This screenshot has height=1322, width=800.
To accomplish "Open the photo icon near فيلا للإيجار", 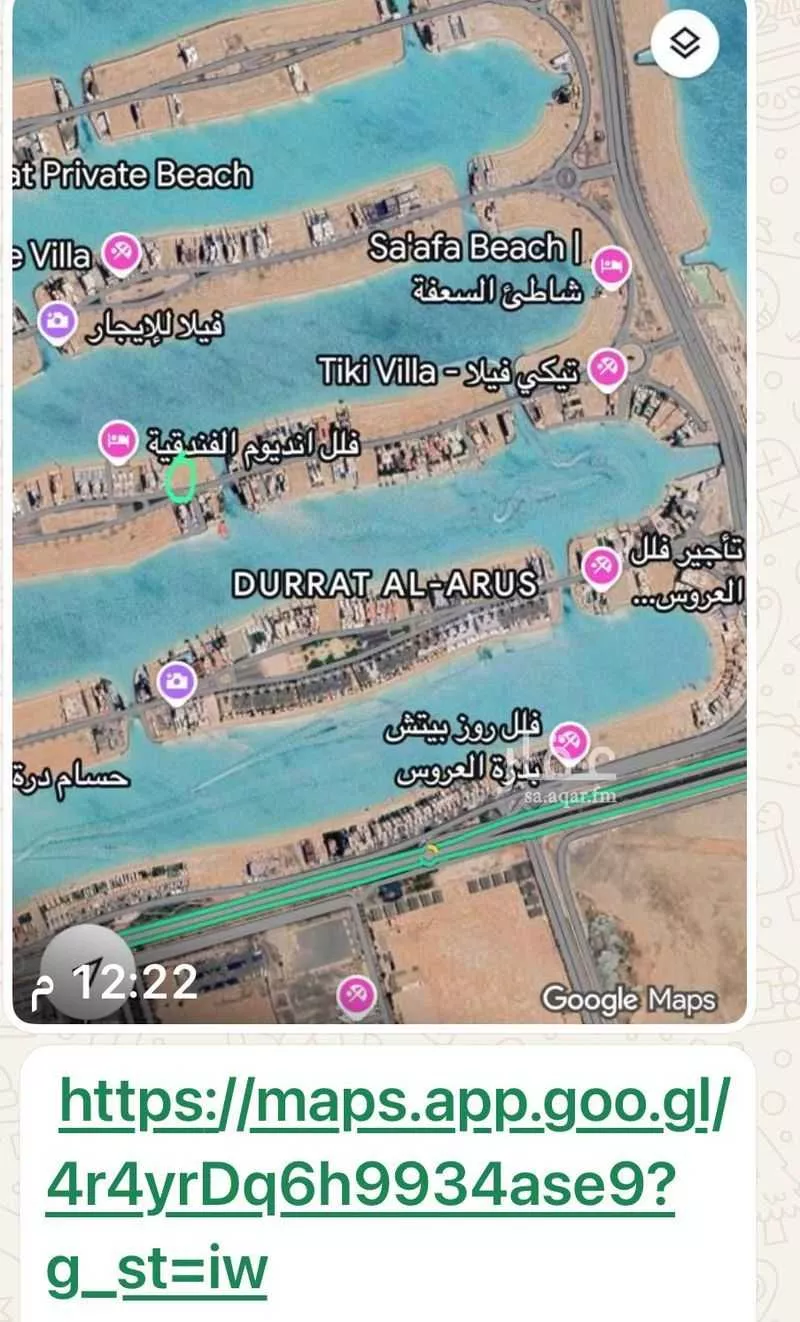I will [x=56, y=320].
